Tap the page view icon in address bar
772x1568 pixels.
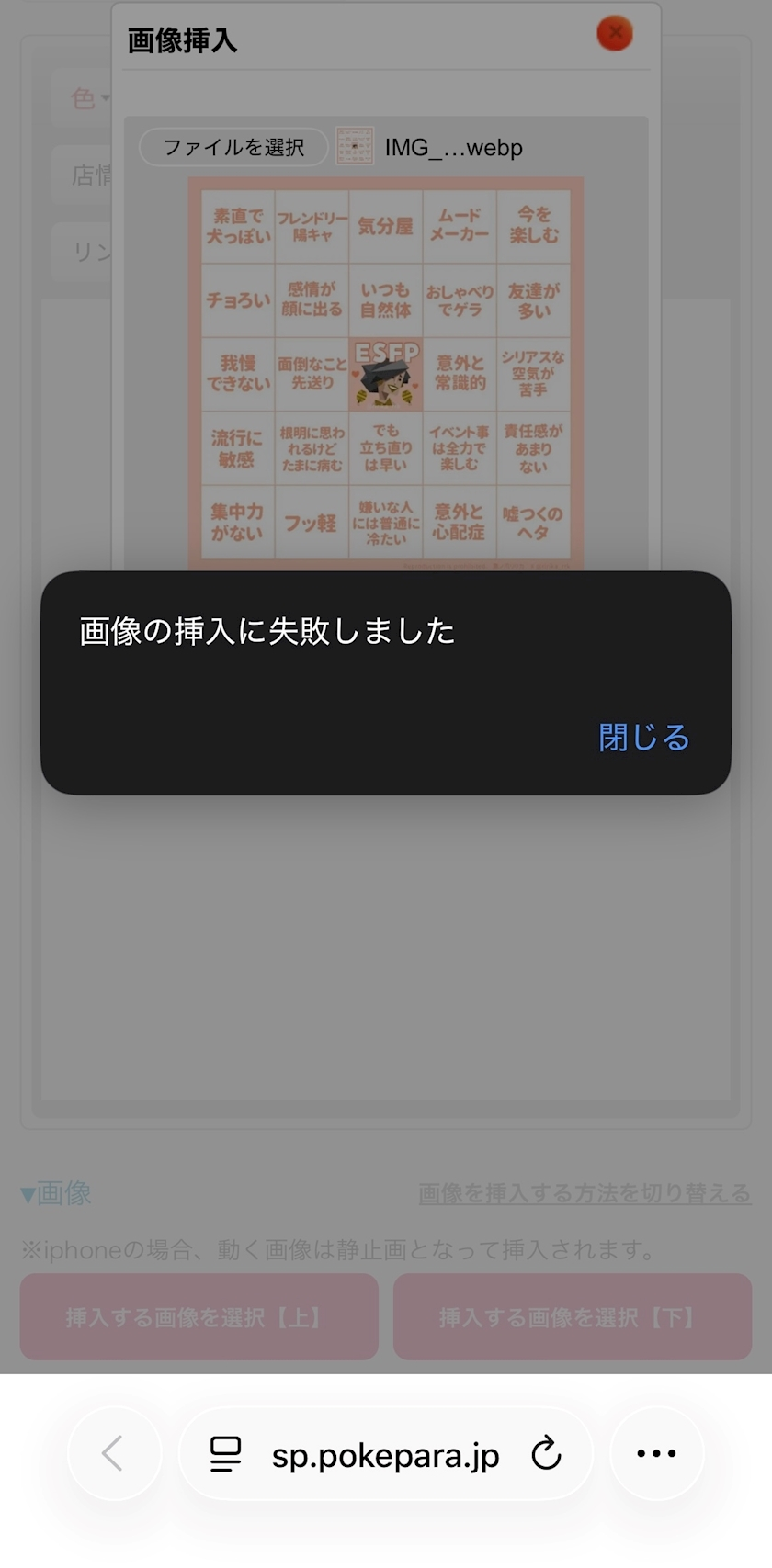click(224, 1454)
